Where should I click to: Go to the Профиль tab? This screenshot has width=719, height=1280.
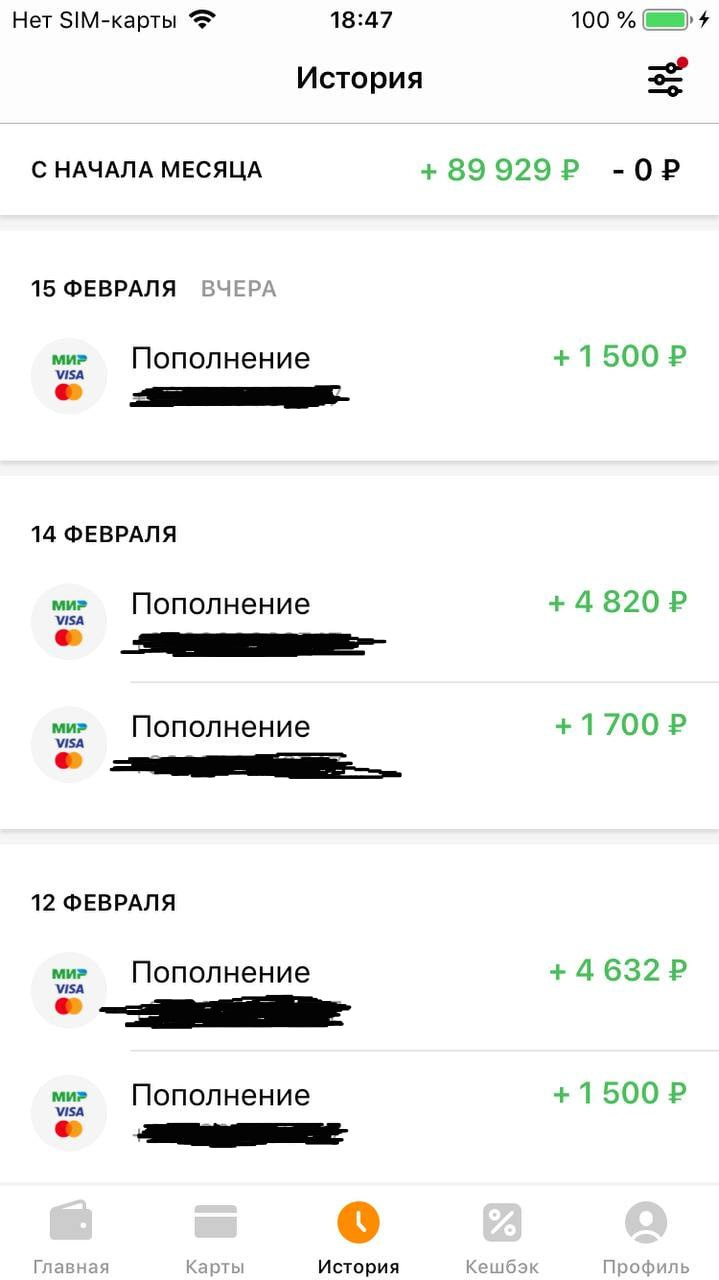pyautogui.click(x=645, y=1237)
